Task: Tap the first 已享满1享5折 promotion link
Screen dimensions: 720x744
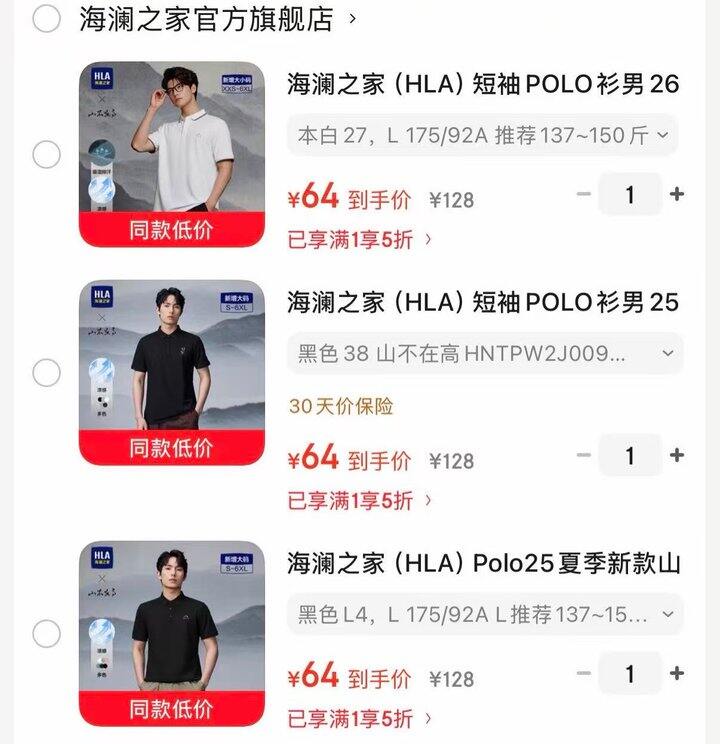Action: pos(340,240)
